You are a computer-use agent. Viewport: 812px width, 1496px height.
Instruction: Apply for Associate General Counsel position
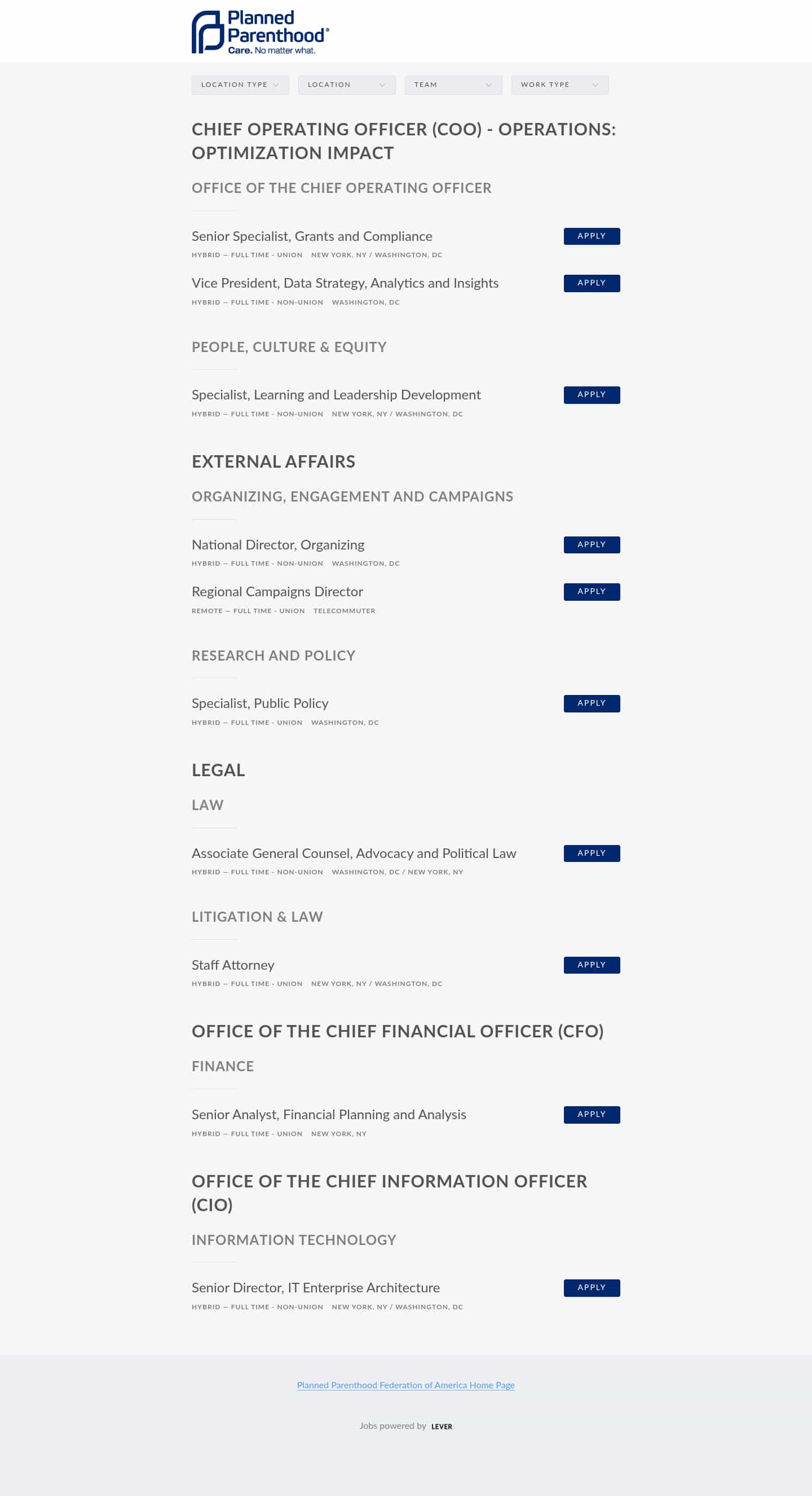592,853
